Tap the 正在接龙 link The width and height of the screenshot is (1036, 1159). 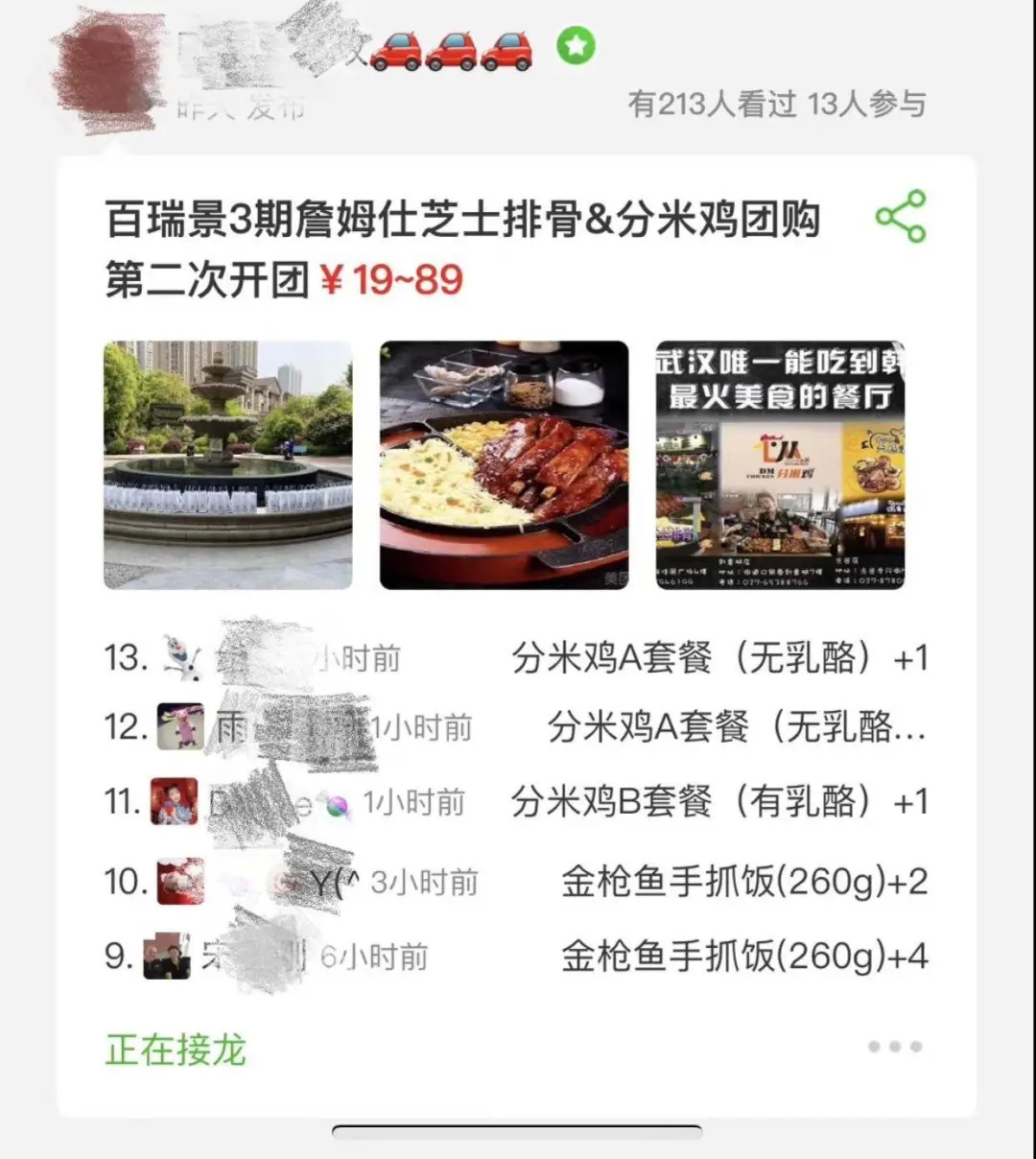point(177,1050)
